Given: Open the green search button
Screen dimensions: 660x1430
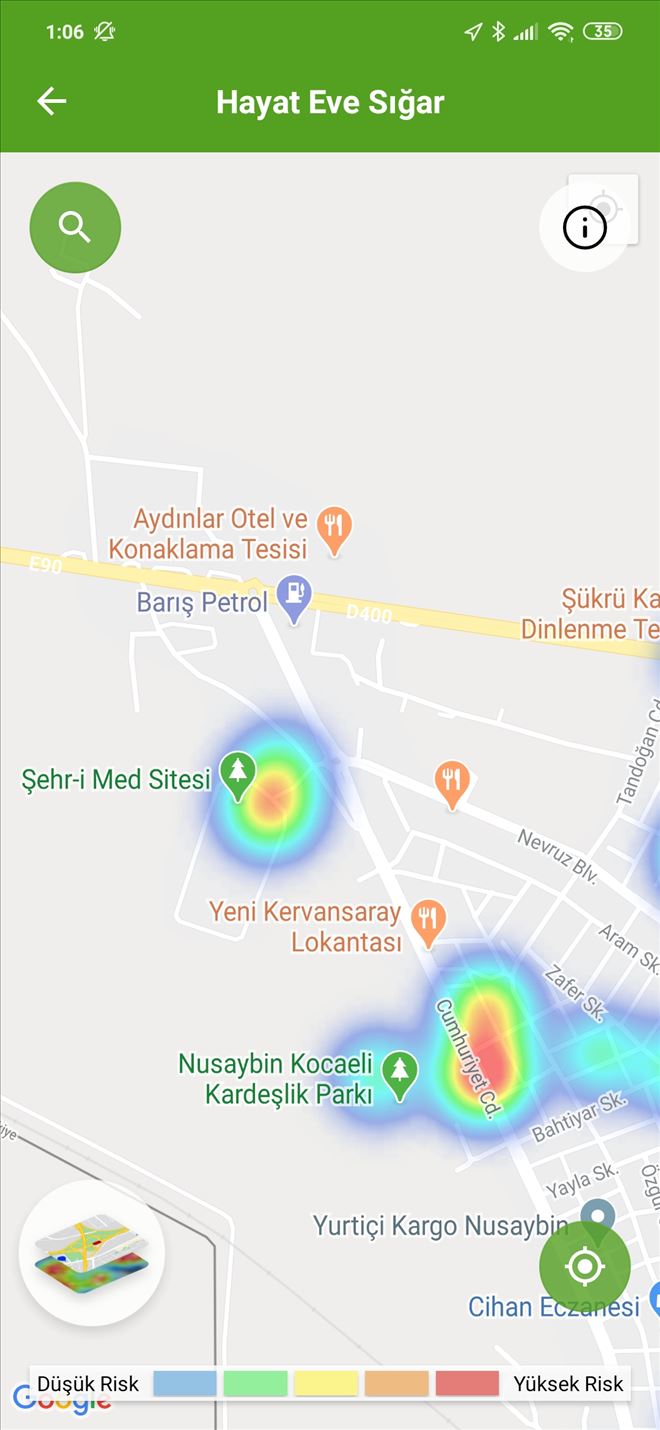Looking at the screenshot, I should click(x=75, y=227).
